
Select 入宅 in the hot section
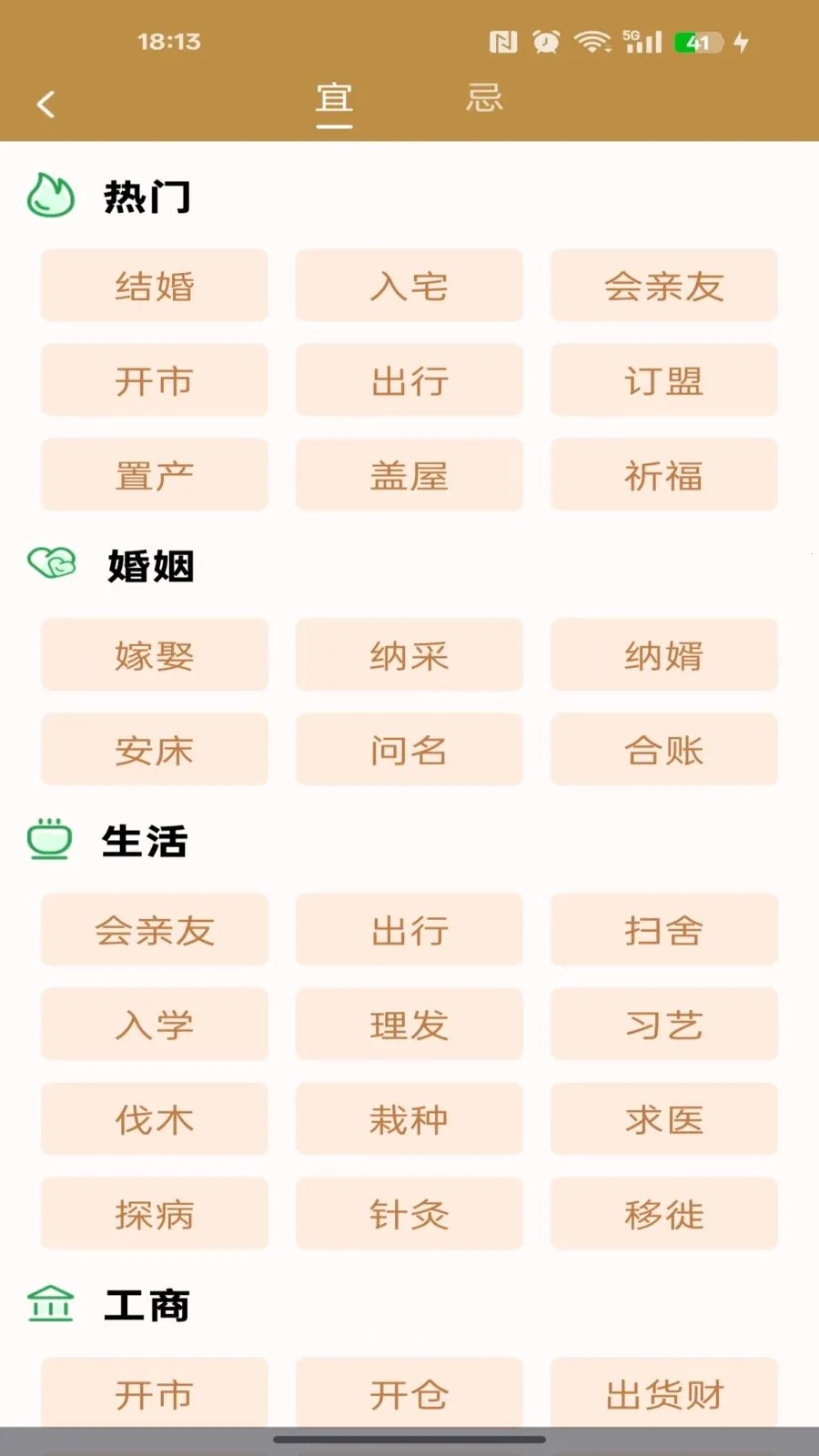[x=409, y=286]
